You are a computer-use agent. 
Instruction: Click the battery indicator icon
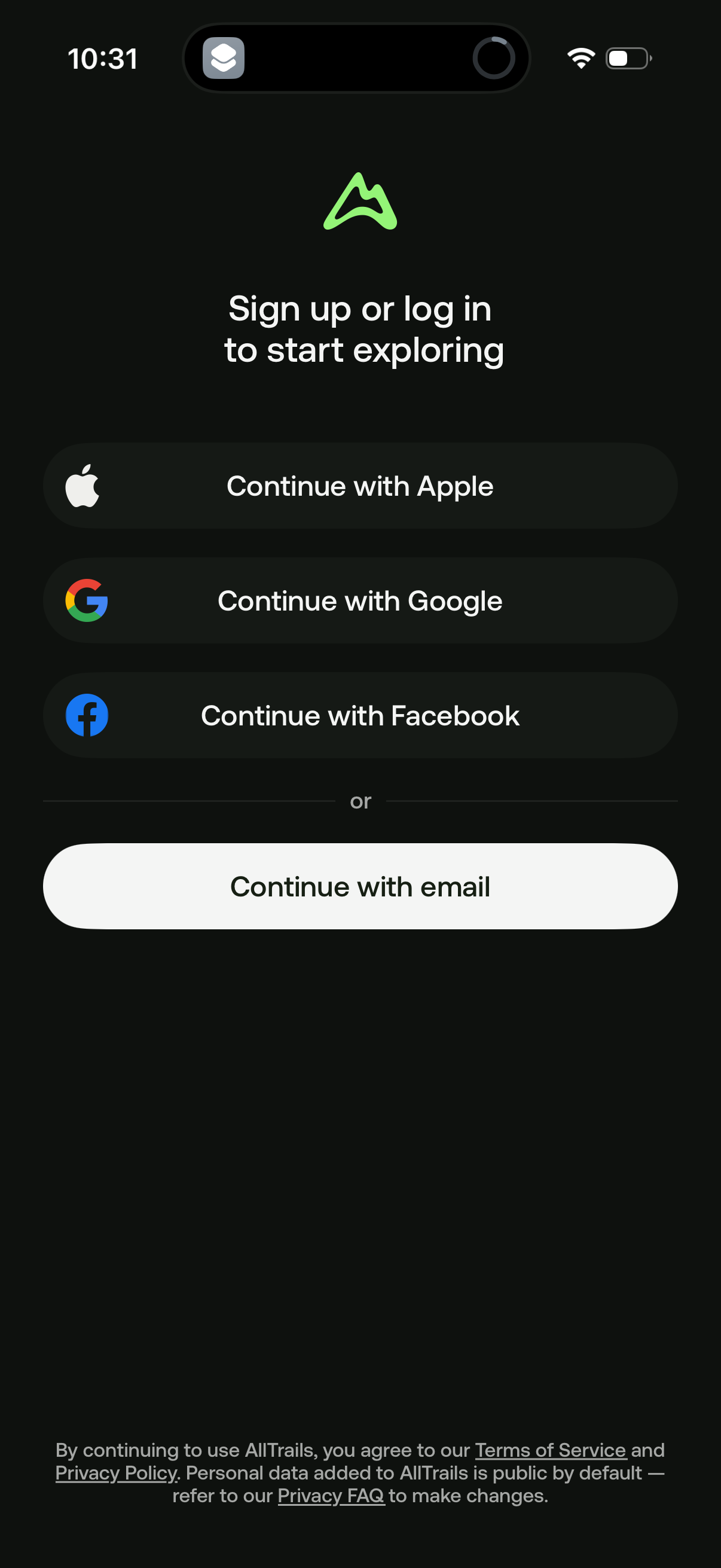(x=628, y=58)
